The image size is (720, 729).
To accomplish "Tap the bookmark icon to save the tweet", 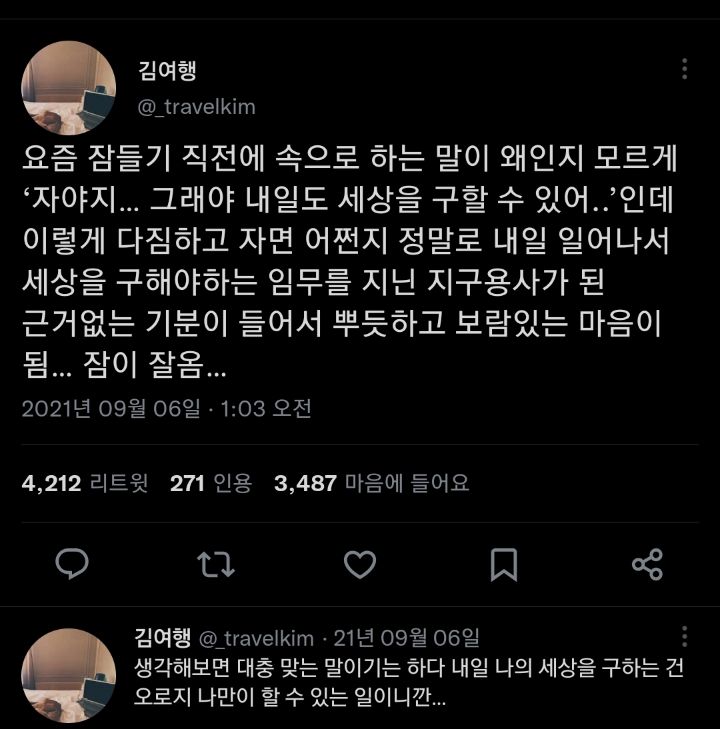I will 503,564.
